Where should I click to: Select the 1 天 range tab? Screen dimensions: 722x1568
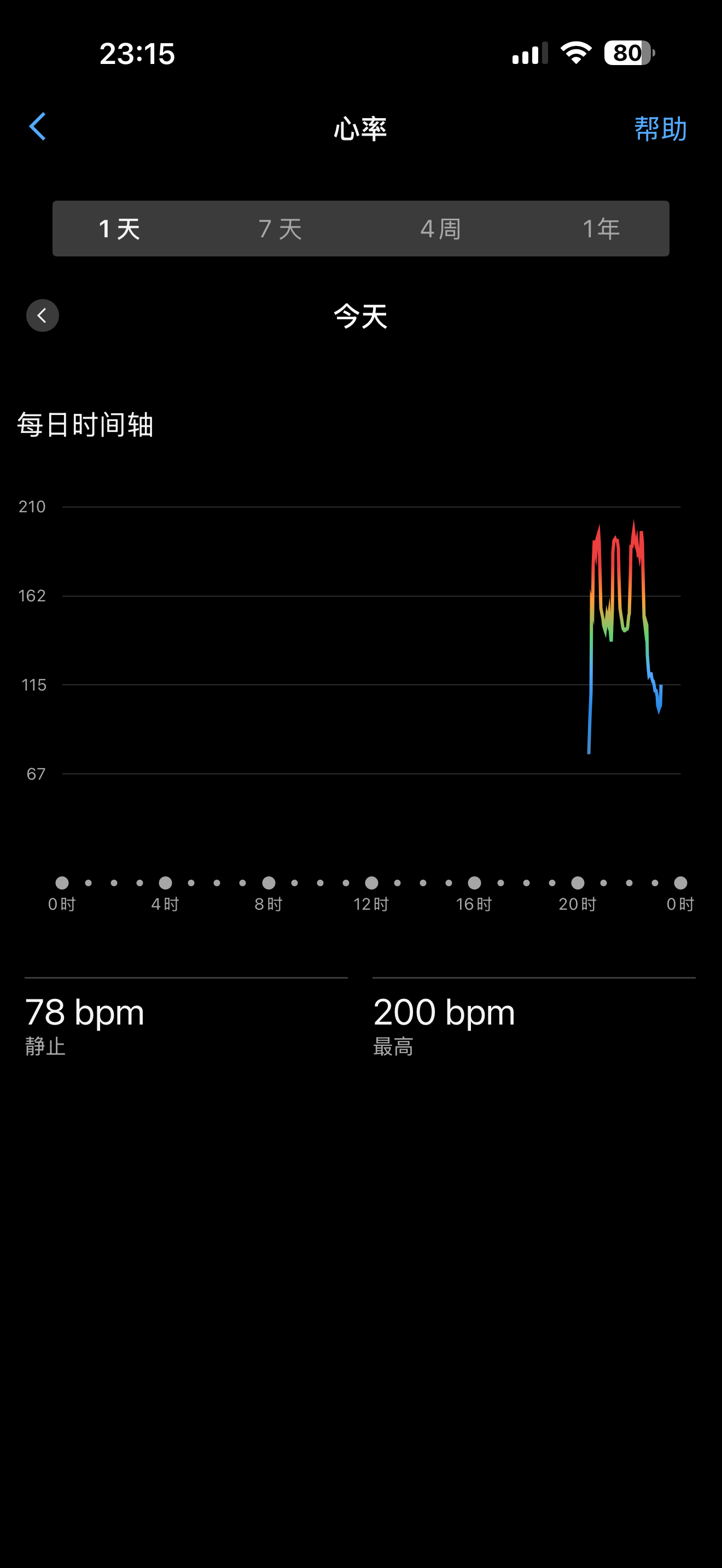tap(119, 229)
